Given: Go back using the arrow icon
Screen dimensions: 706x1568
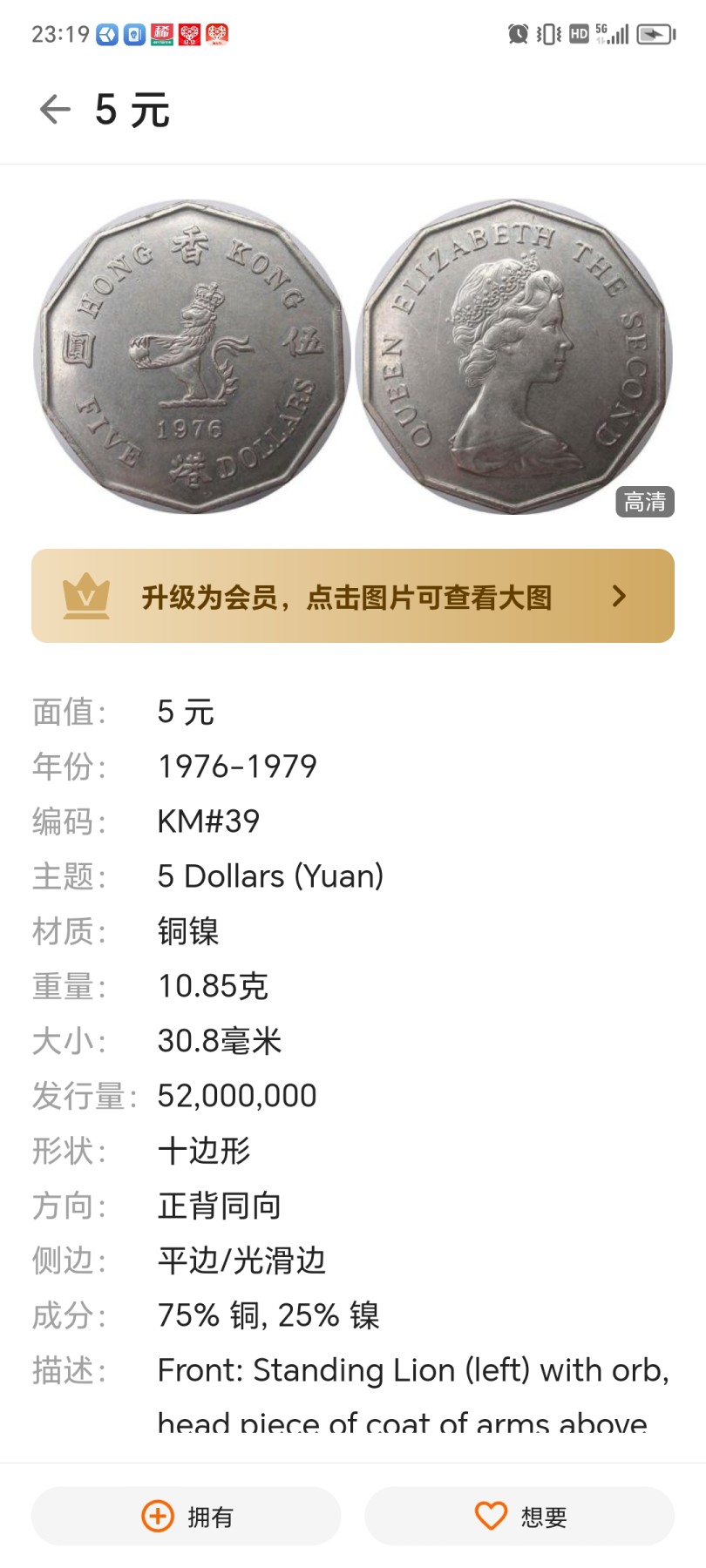Looking at the screenshot, I should tap(55, 110).
